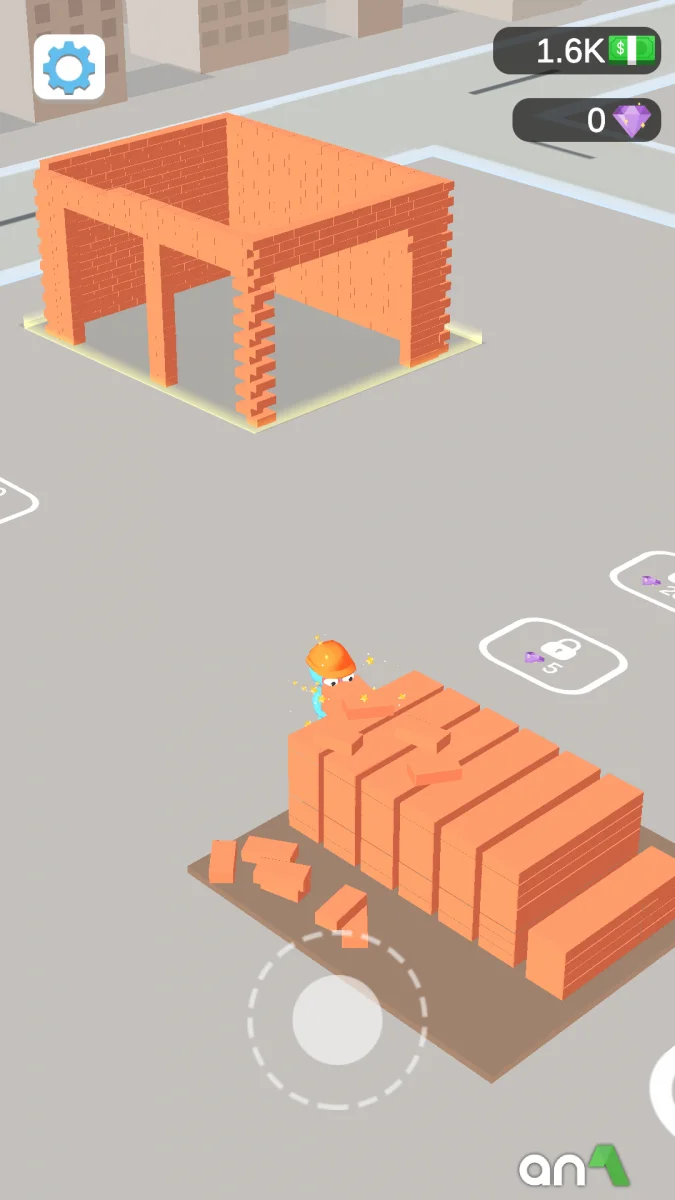This screenshot has height=1200, width=675.
Task: Tap the locked zone costing 5 gems
Action: click(553, 655)
